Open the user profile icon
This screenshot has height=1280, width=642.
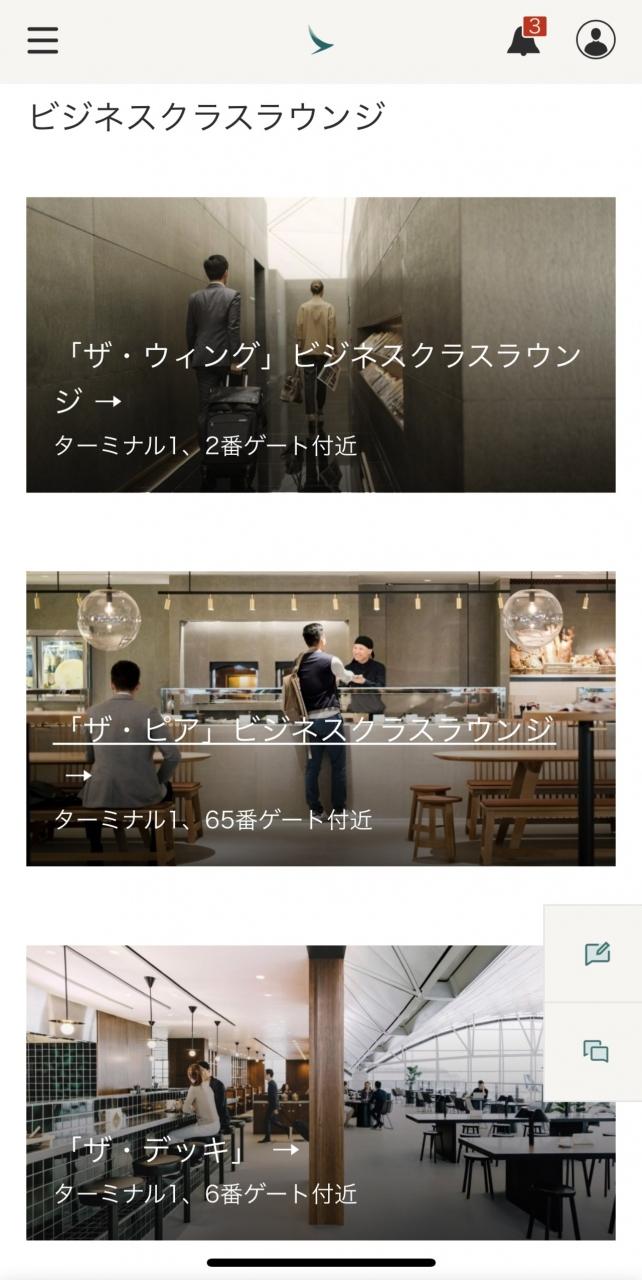pos(595,40)
